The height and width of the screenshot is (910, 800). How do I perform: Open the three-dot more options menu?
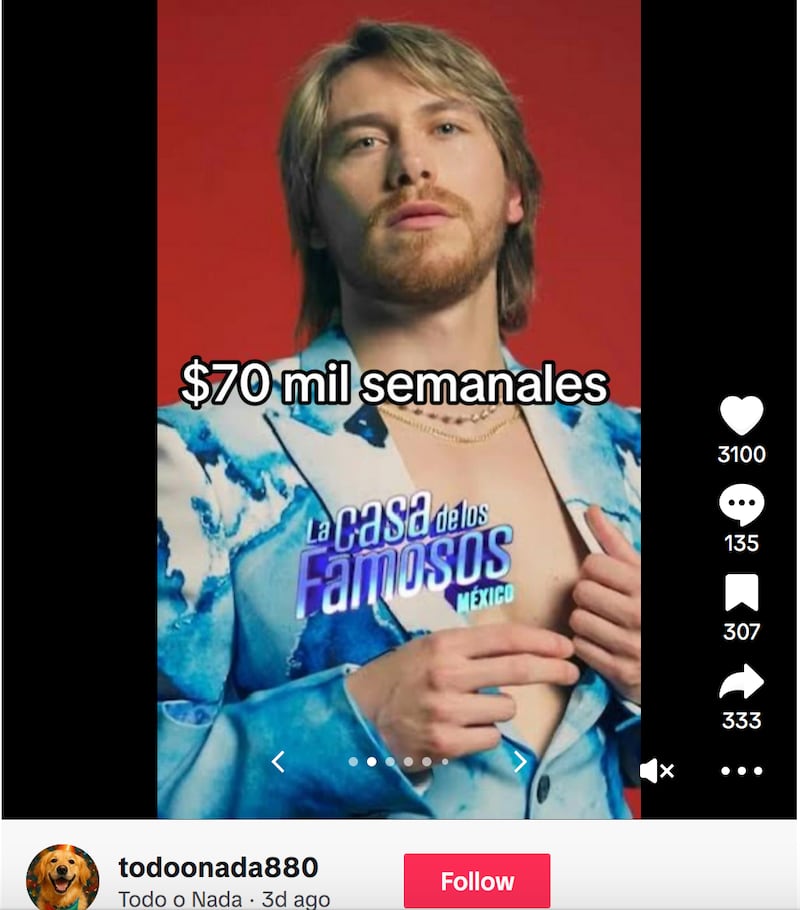pyautogui.click(x=741, y=771)
